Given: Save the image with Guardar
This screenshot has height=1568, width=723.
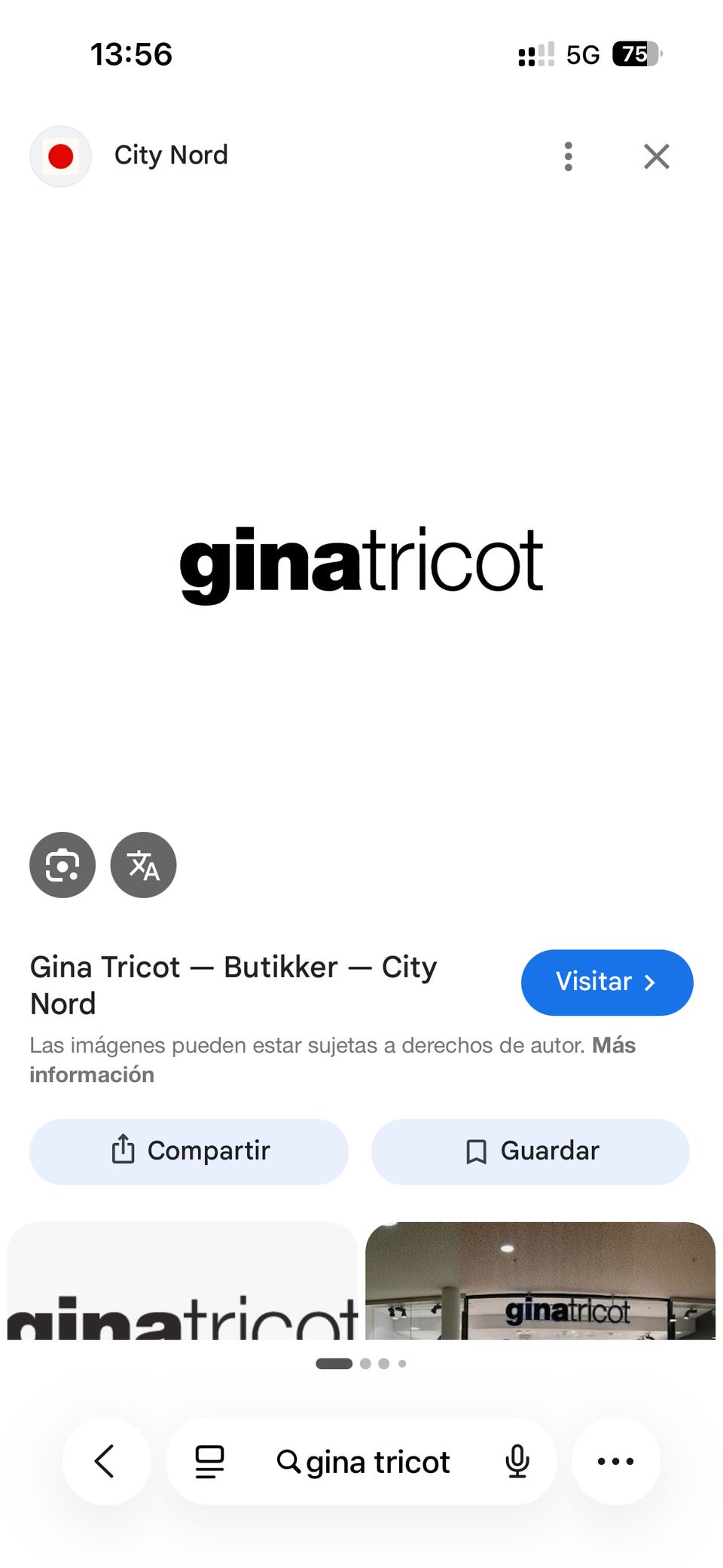Looking at the screenshot, I should pyautogui.click(x=530, y=1151).
